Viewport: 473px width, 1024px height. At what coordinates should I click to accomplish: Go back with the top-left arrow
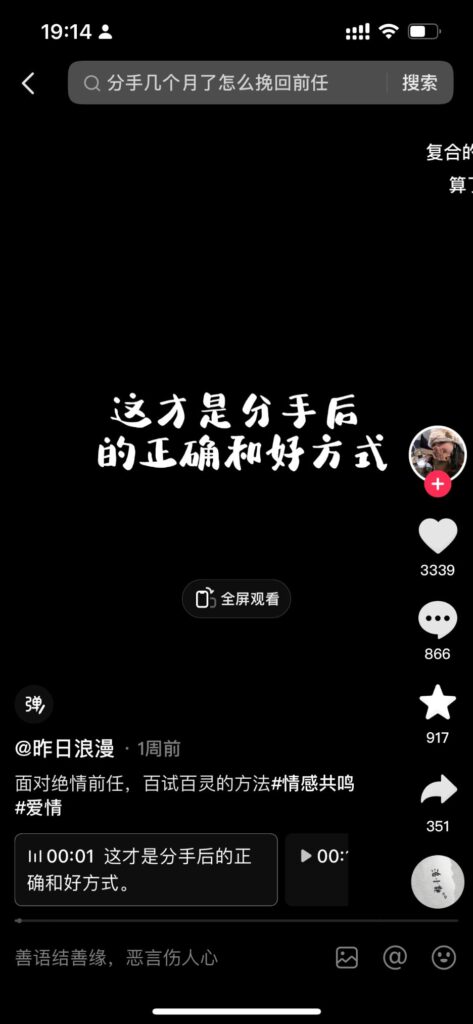(x=28, y=83)
